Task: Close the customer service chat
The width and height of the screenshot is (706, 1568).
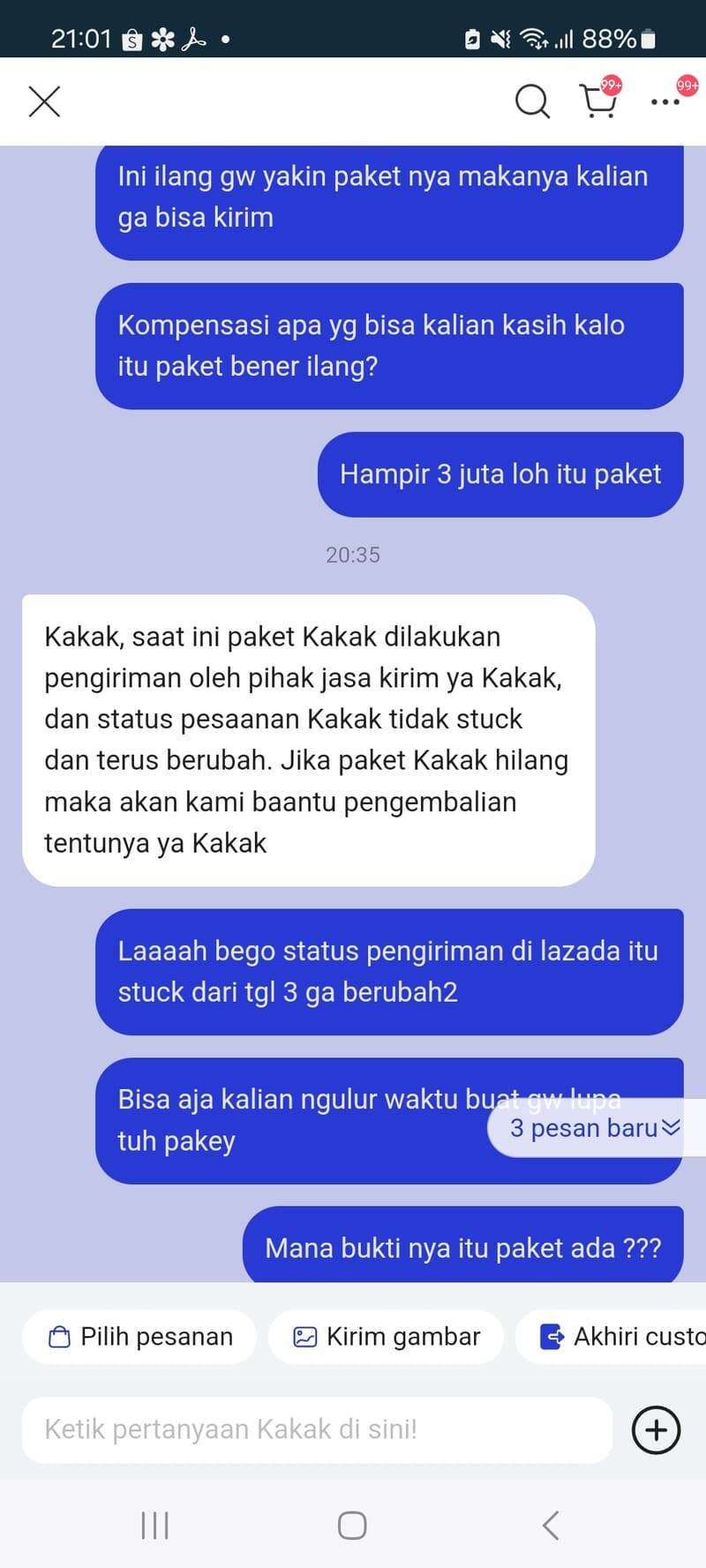Action: click(x=44, y=101)
